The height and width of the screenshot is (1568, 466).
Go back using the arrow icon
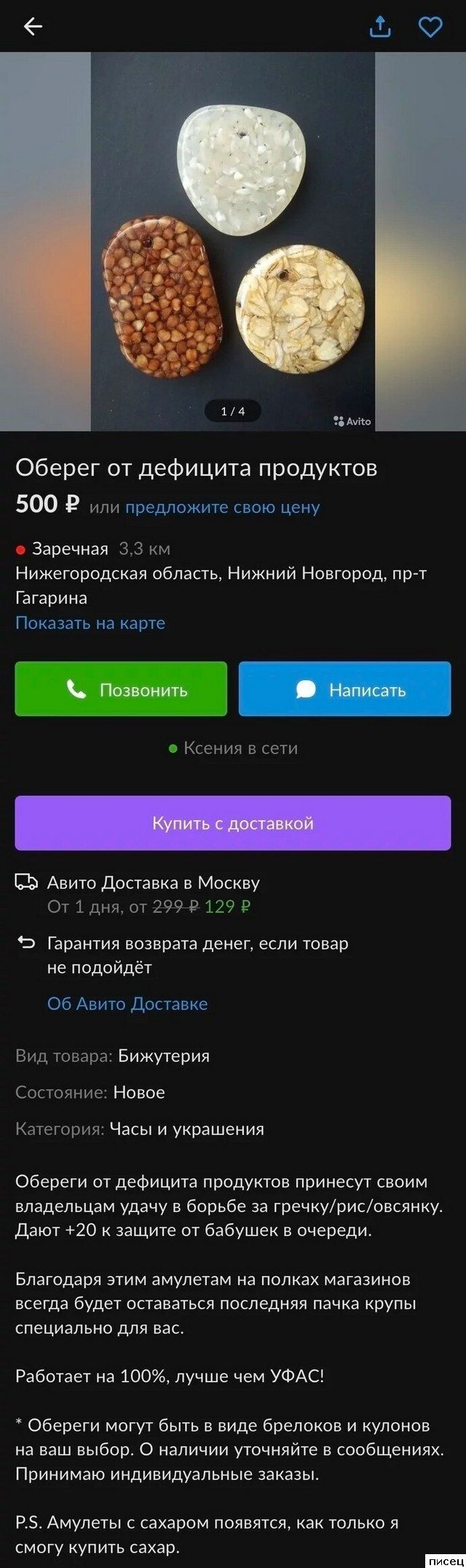click(33, 27)
